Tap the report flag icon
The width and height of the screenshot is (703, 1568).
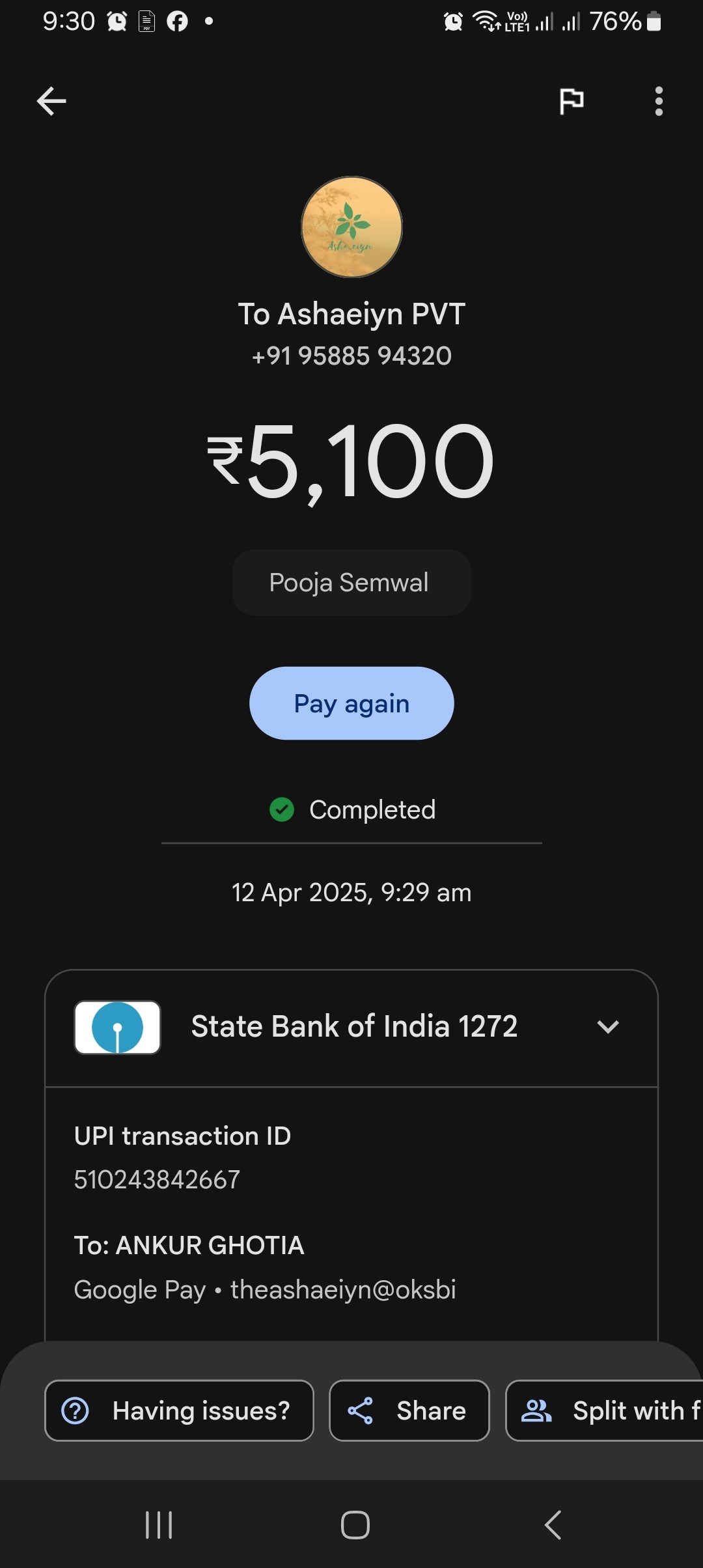click(572, 102)
